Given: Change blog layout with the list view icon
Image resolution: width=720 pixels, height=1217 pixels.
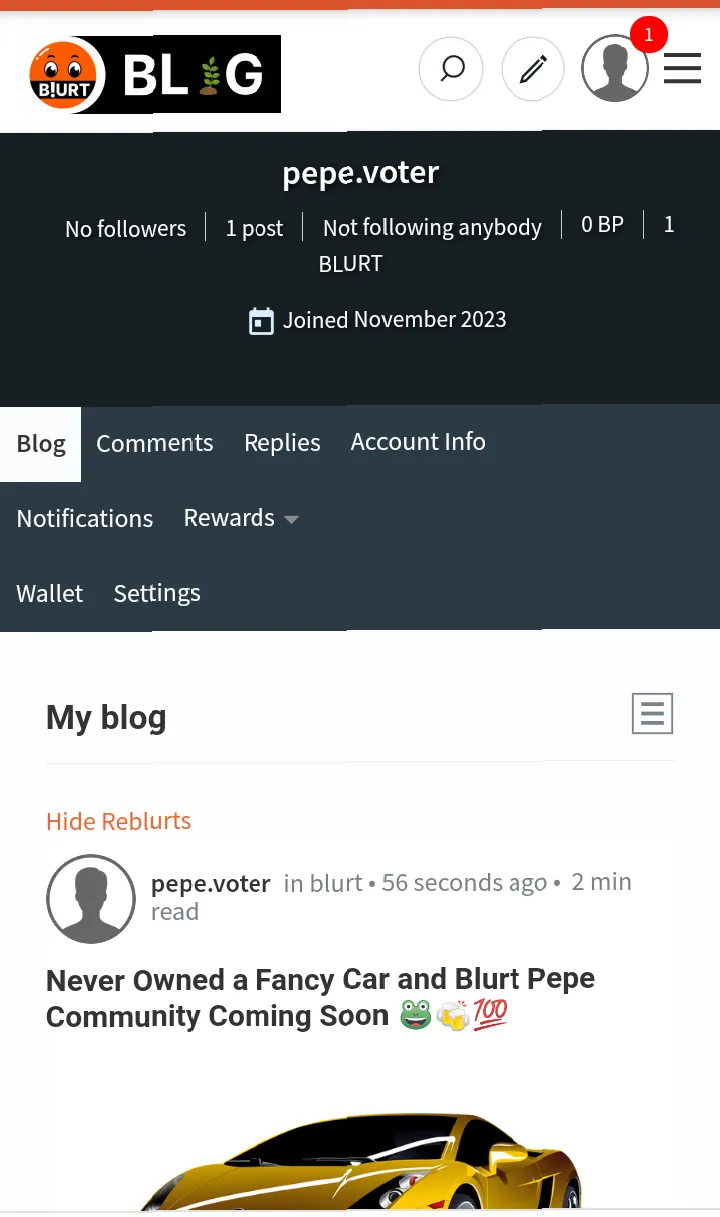Looking at the screenshot, I should pyautogui.click(x=652, y=713).
